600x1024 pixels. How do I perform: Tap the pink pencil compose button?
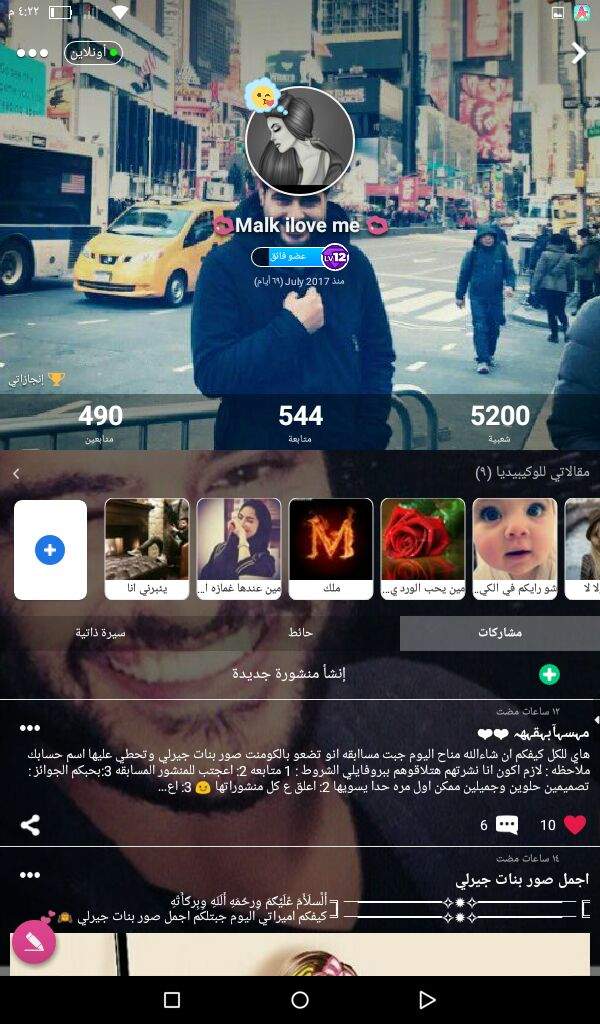pos(34,941)
